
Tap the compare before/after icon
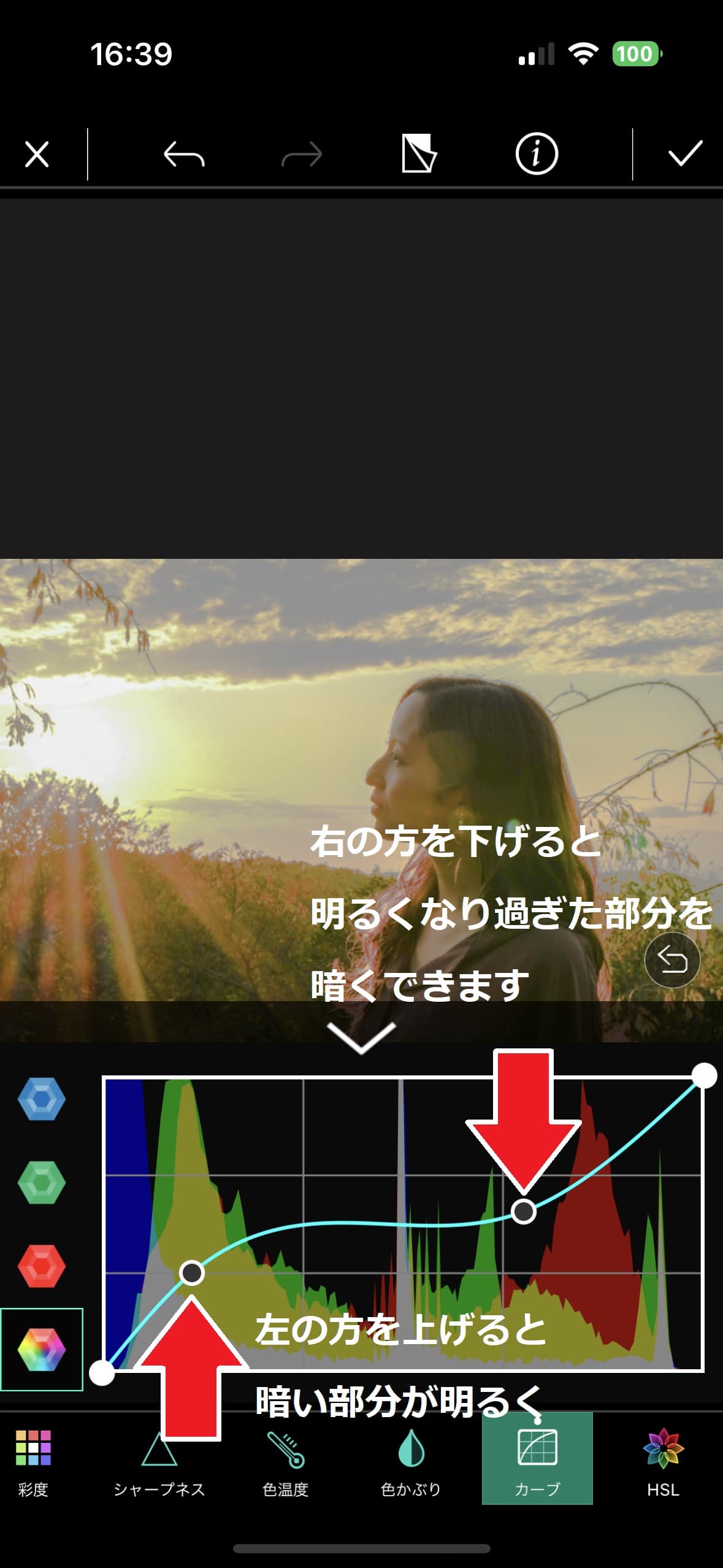(x=419, y=154)
